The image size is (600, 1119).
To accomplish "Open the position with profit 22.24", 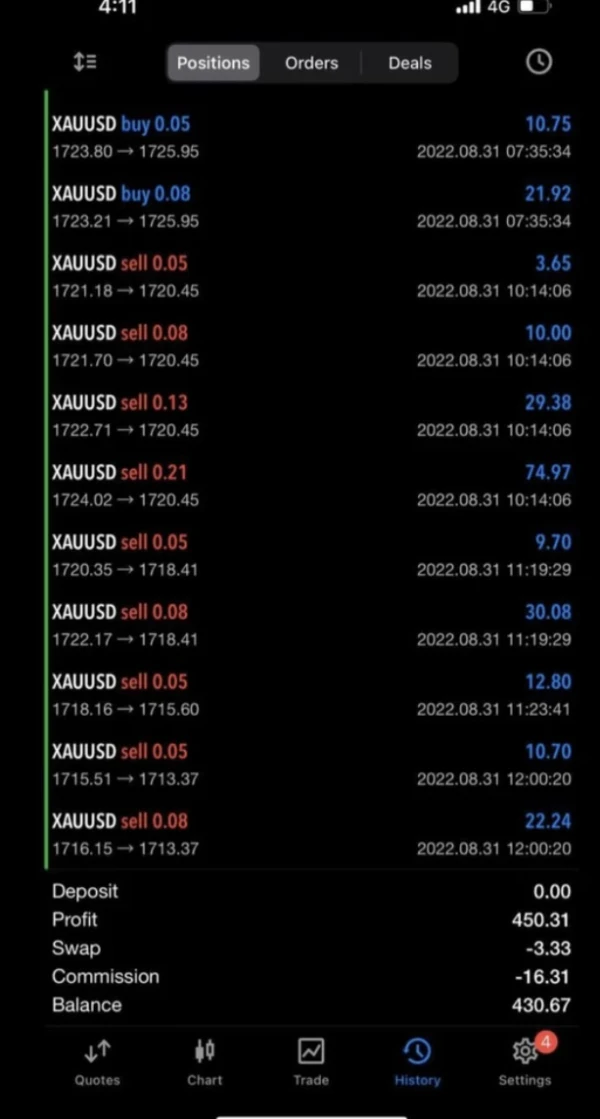I will coord(311,834).
